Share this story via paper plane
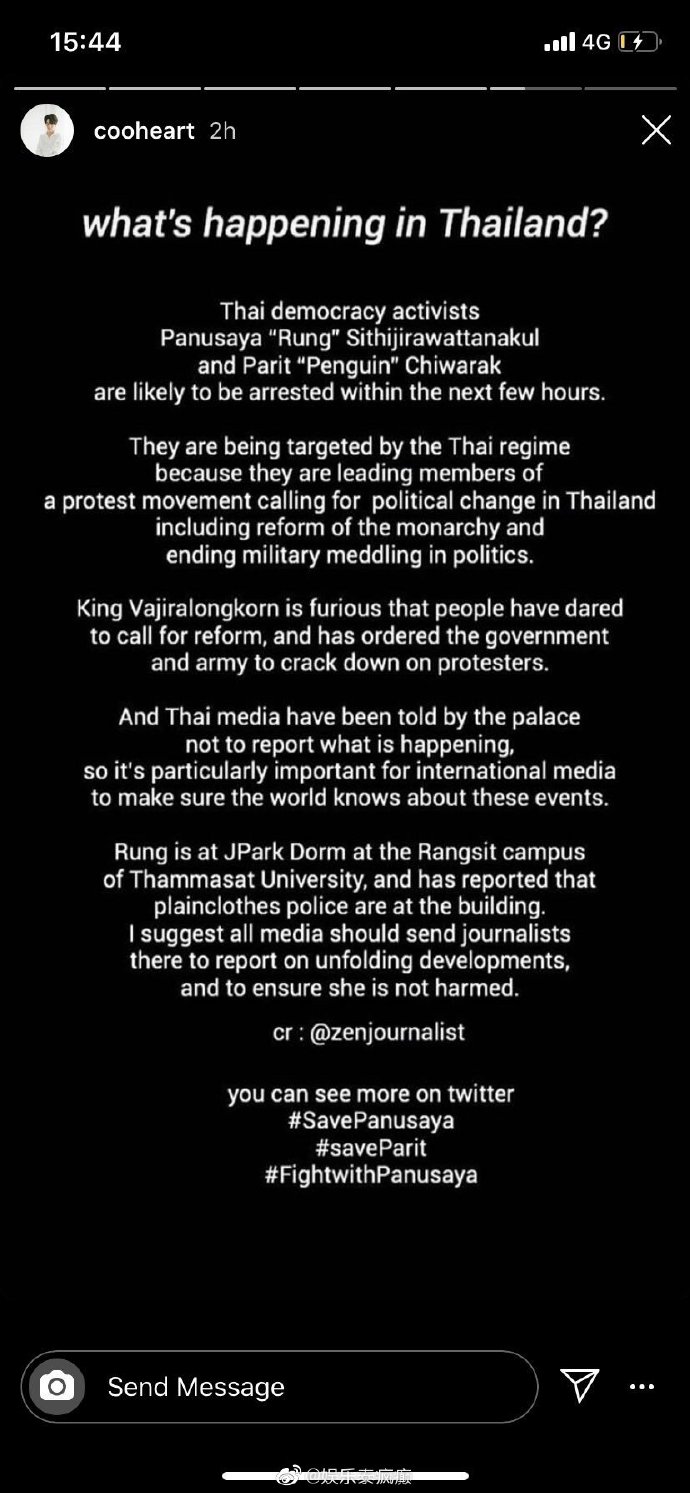 (580, 1386)
